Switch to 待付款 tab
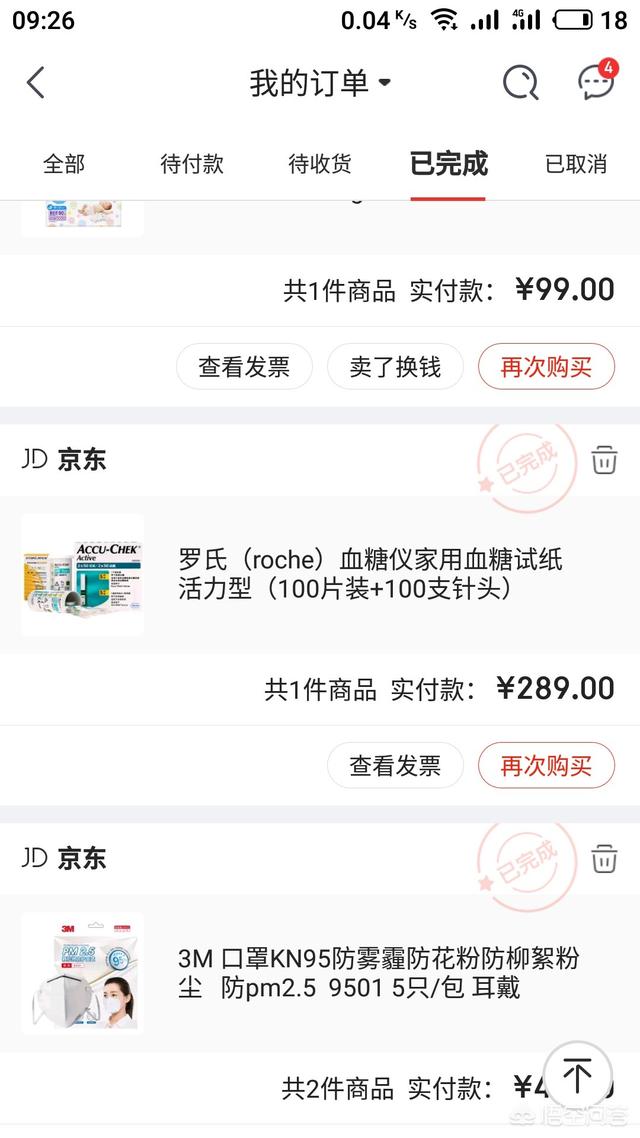Image resolution: width=640 pixels, height=1138 pixels. (192, 164)
